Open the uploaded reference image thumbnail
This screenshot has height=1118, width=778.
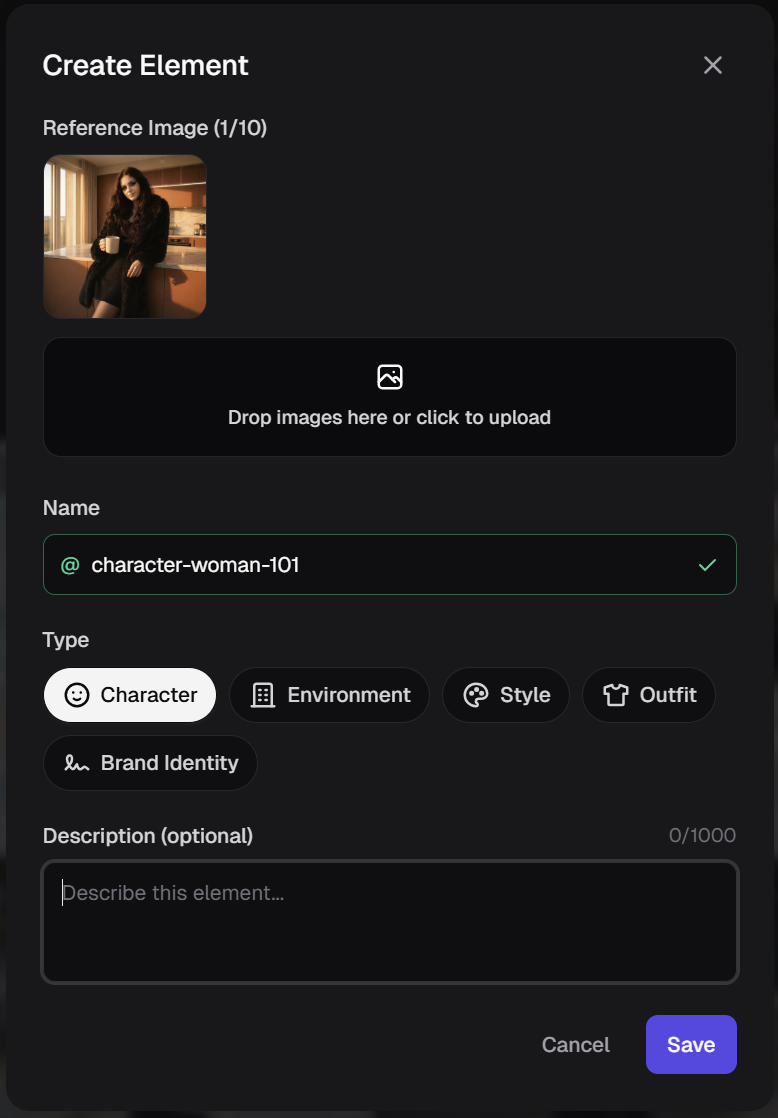pyautogui.click(x=125, y=236)
